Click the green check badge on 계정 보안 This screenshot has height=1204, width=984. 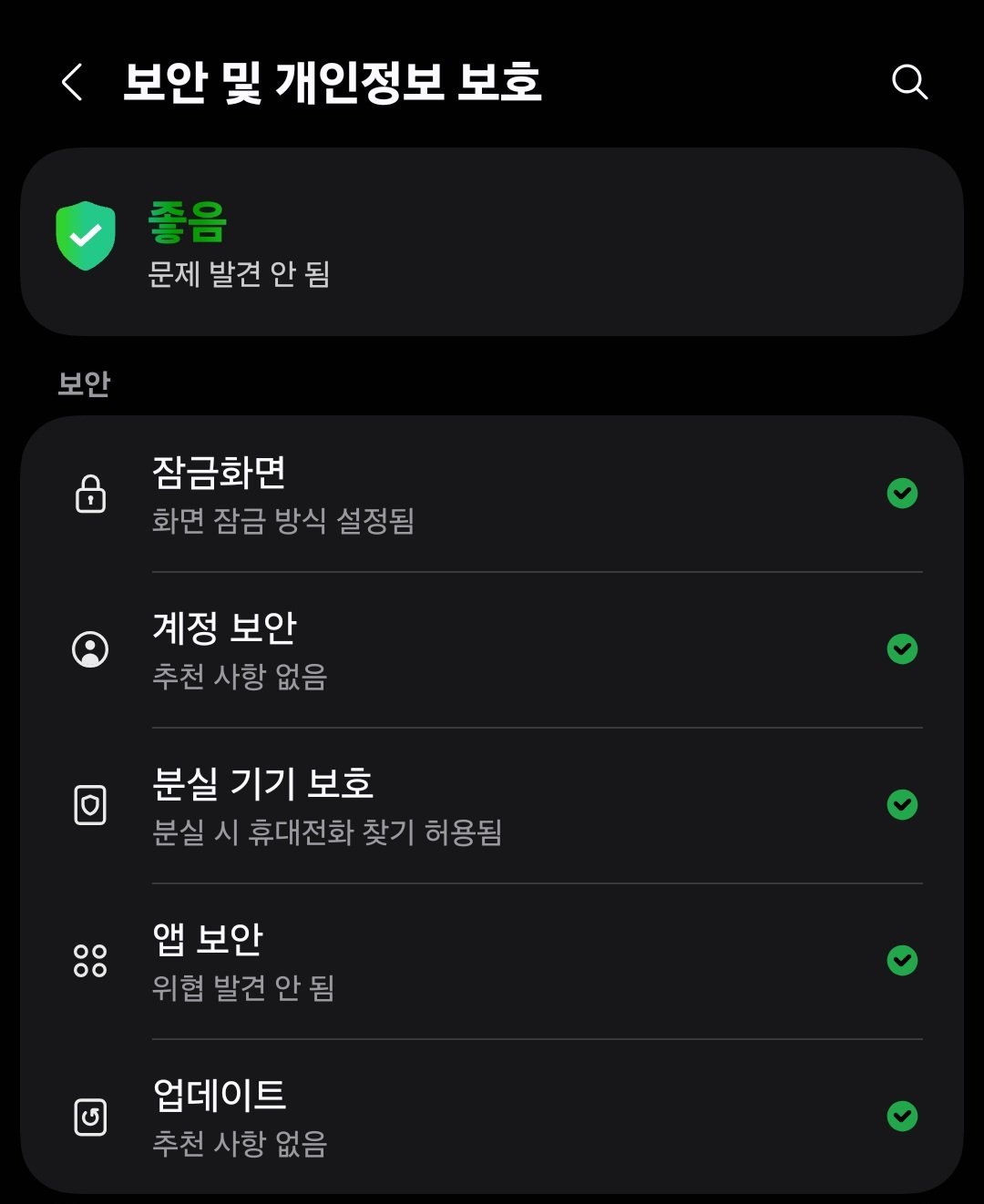903,650
